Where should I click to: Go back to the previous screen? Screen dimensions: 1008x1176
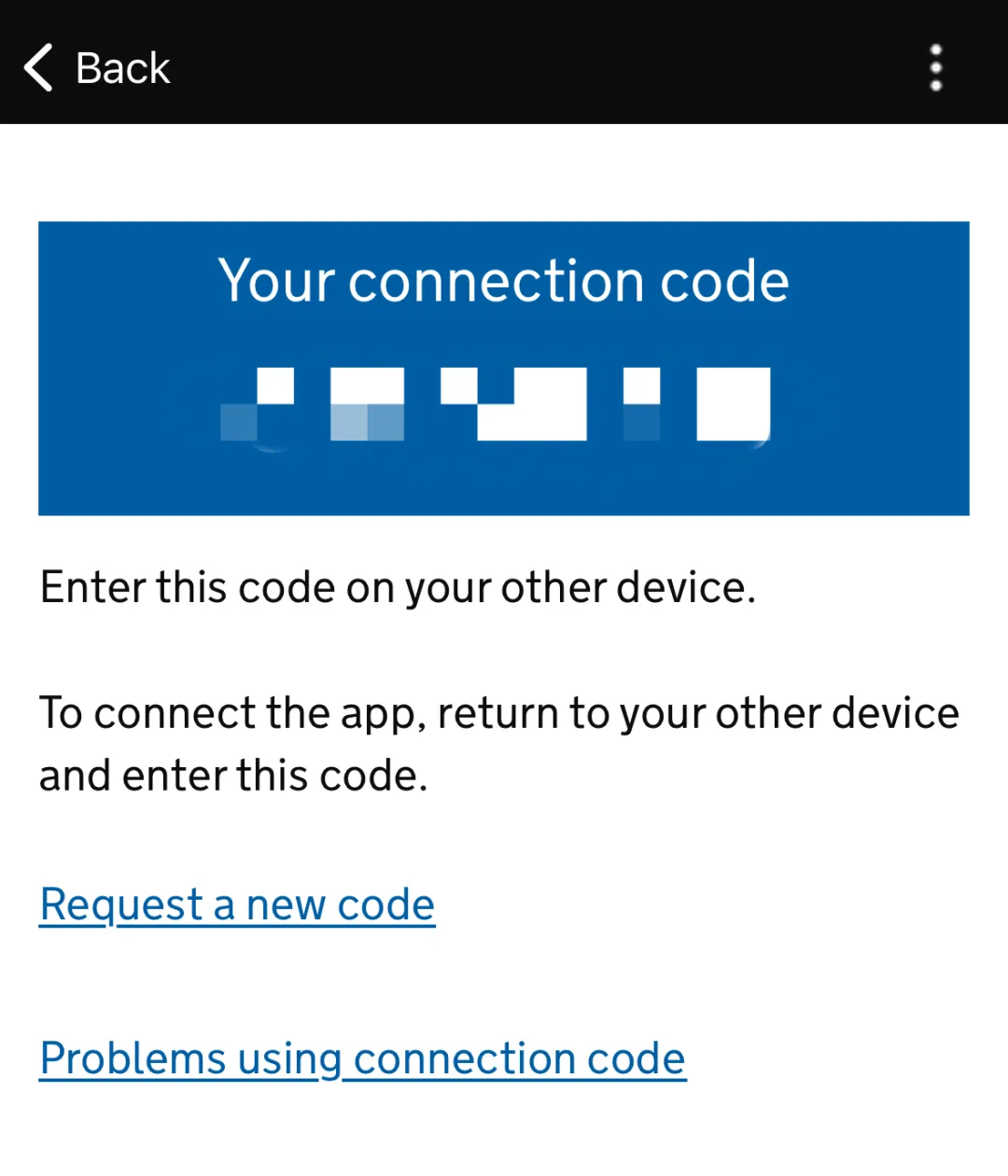(97, 68)
